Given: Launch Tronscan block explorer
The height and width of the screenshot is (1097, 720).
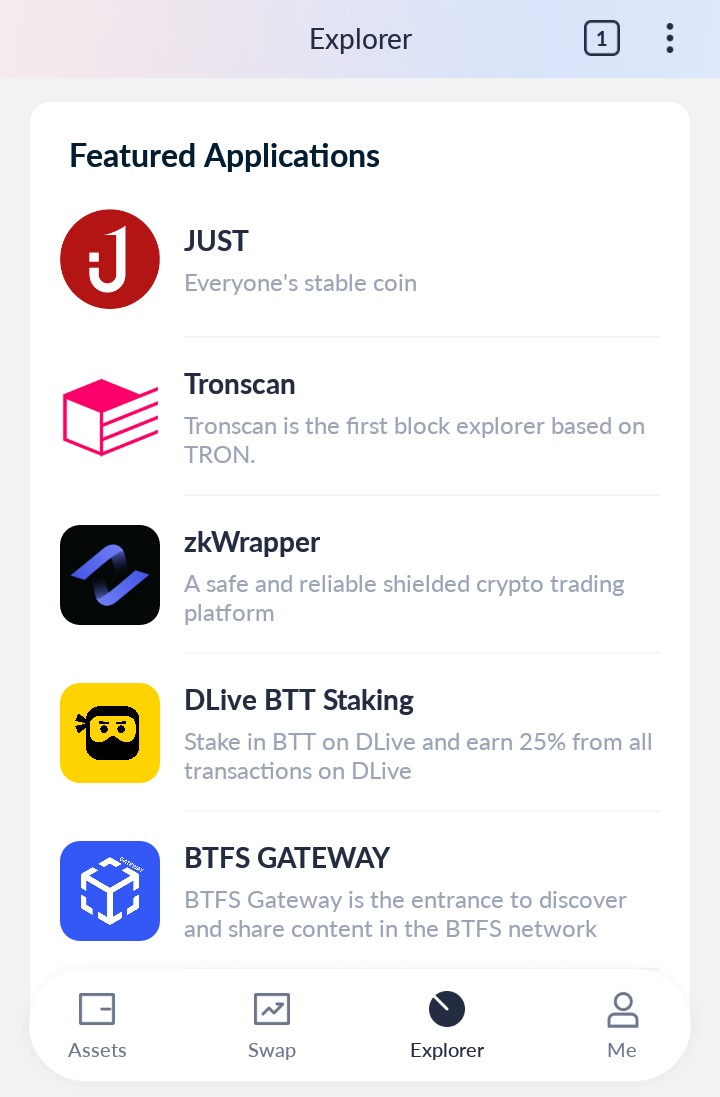Looking at the screenshot, I should [360, 416].
